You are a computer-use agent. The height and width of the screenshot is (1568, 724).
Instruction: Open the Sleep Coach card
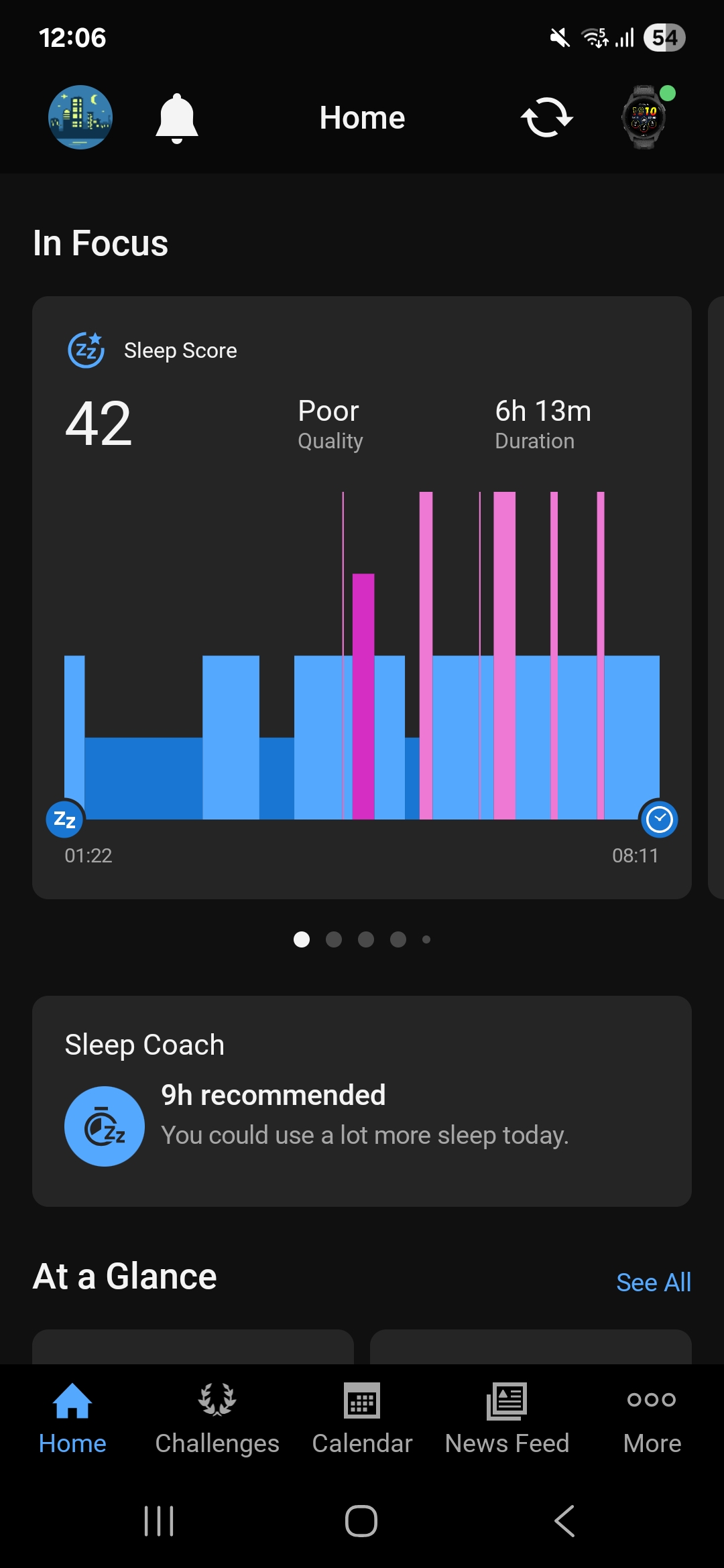point(362,1101)
